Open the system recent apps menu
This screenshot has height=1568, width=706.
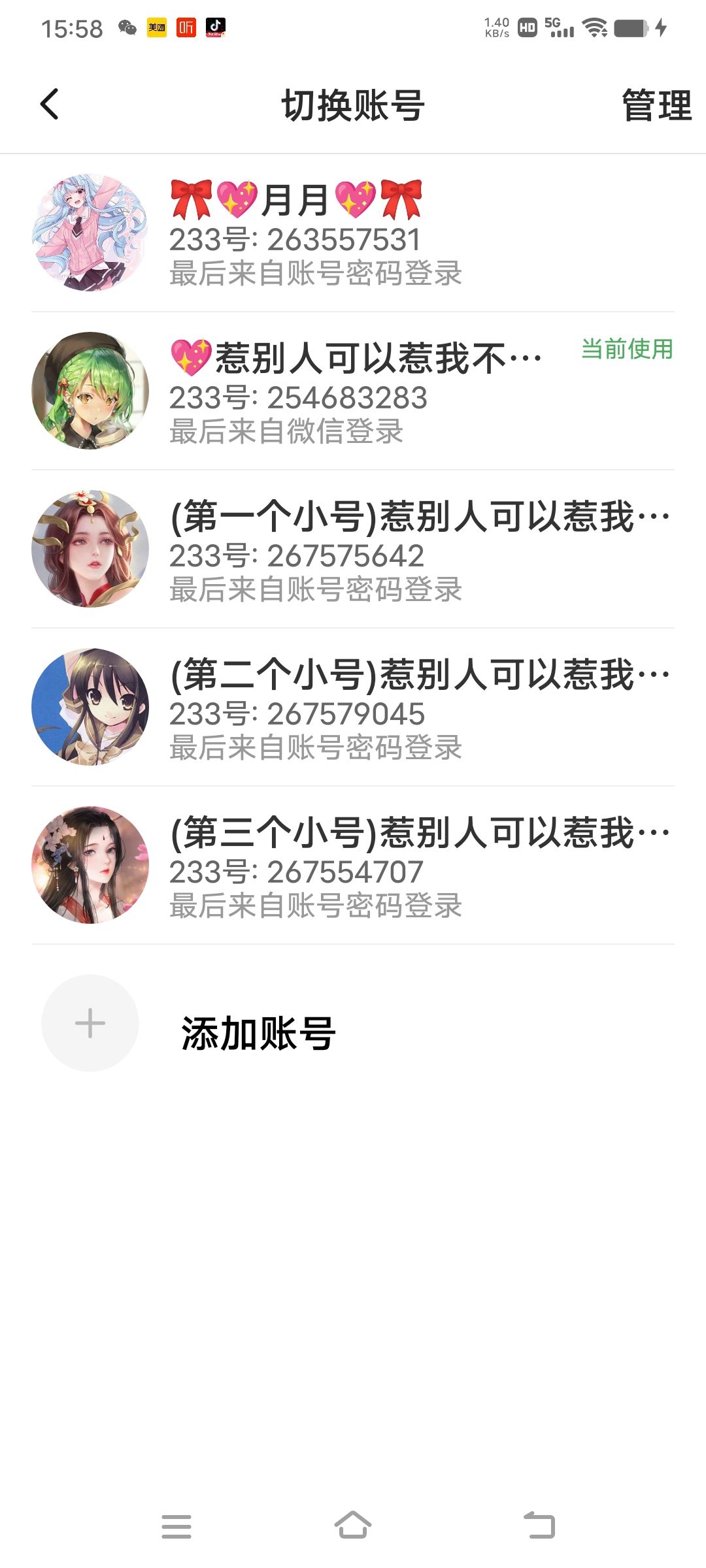tap(176, 1526)
